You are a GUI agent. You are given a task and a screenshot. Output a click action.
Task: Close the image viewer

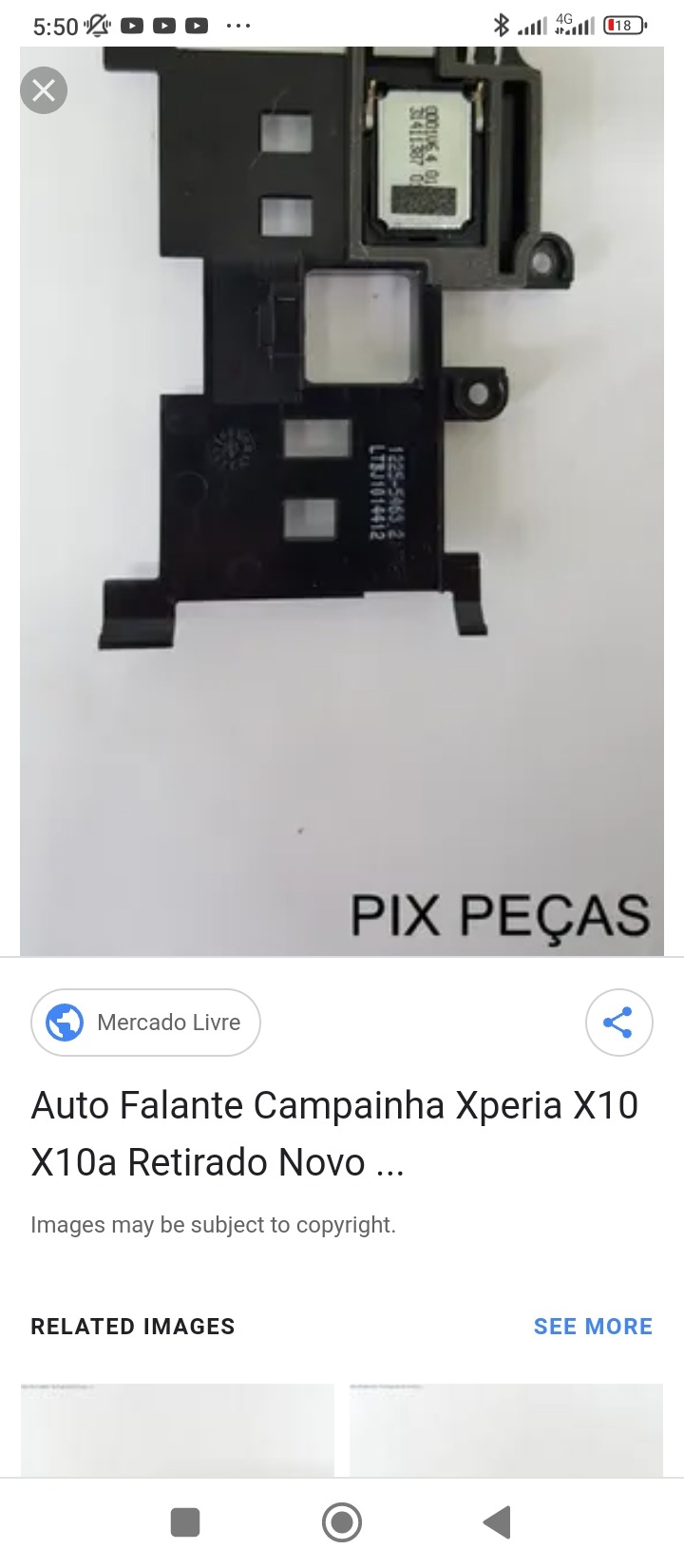click(44, 90)
